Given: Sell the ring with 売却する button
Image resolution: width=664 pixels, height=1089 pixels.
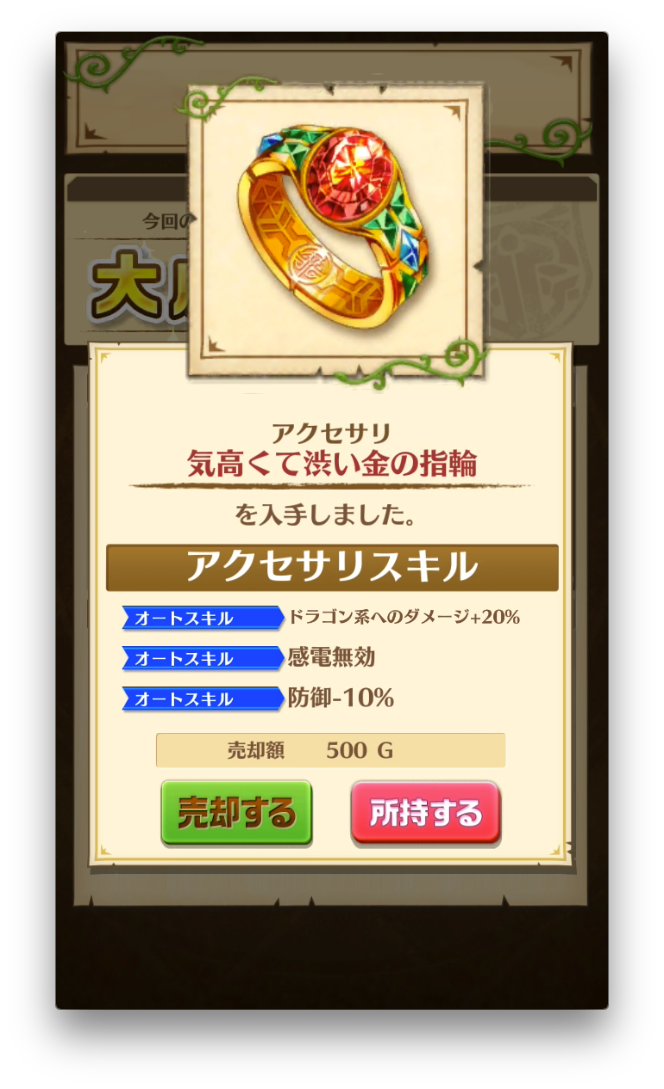Looking at the screenshot, I should [236, 812].
